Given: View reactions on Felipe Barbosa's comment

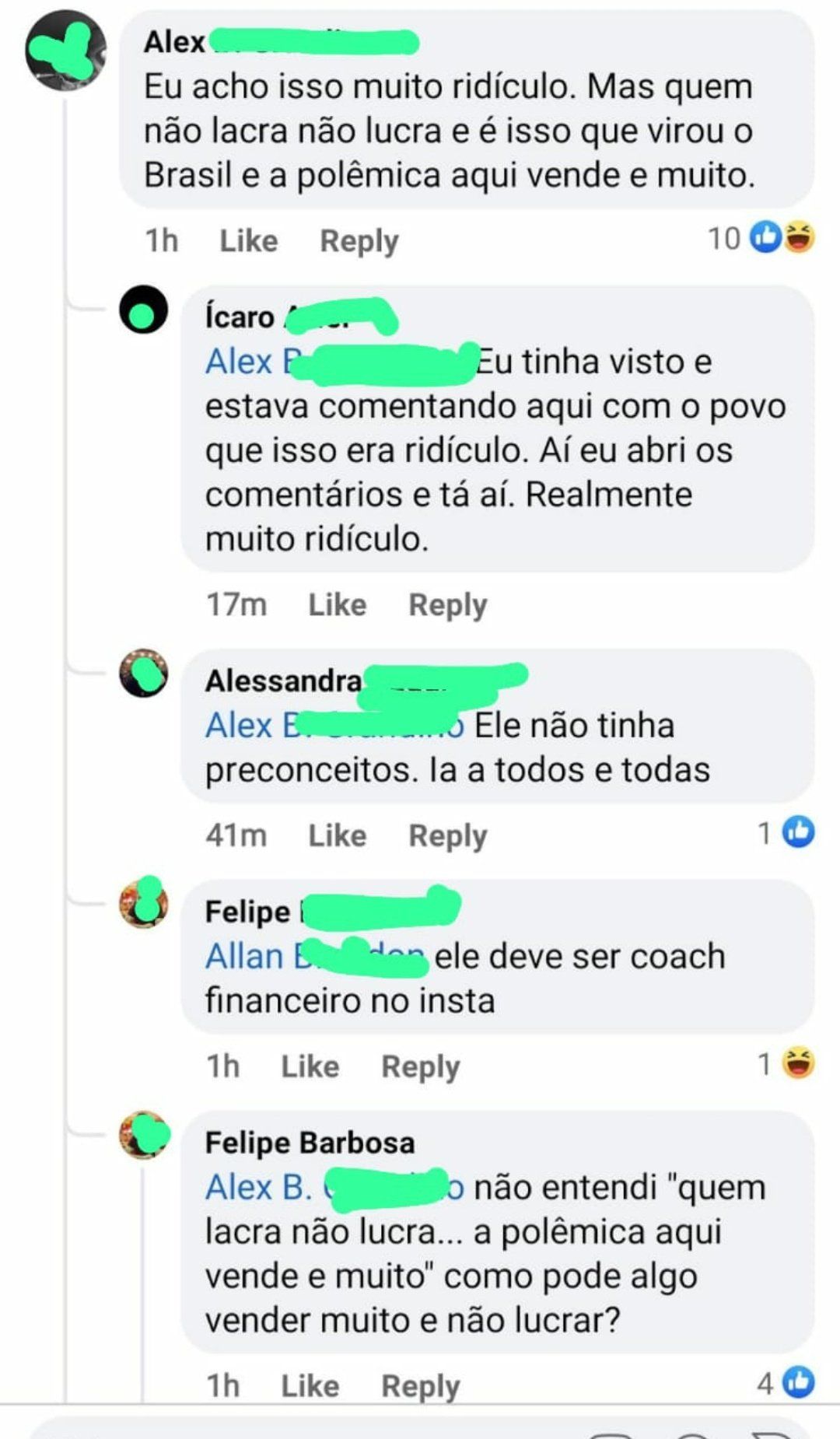Looking at the screenshot, I should coord(786,1382).
